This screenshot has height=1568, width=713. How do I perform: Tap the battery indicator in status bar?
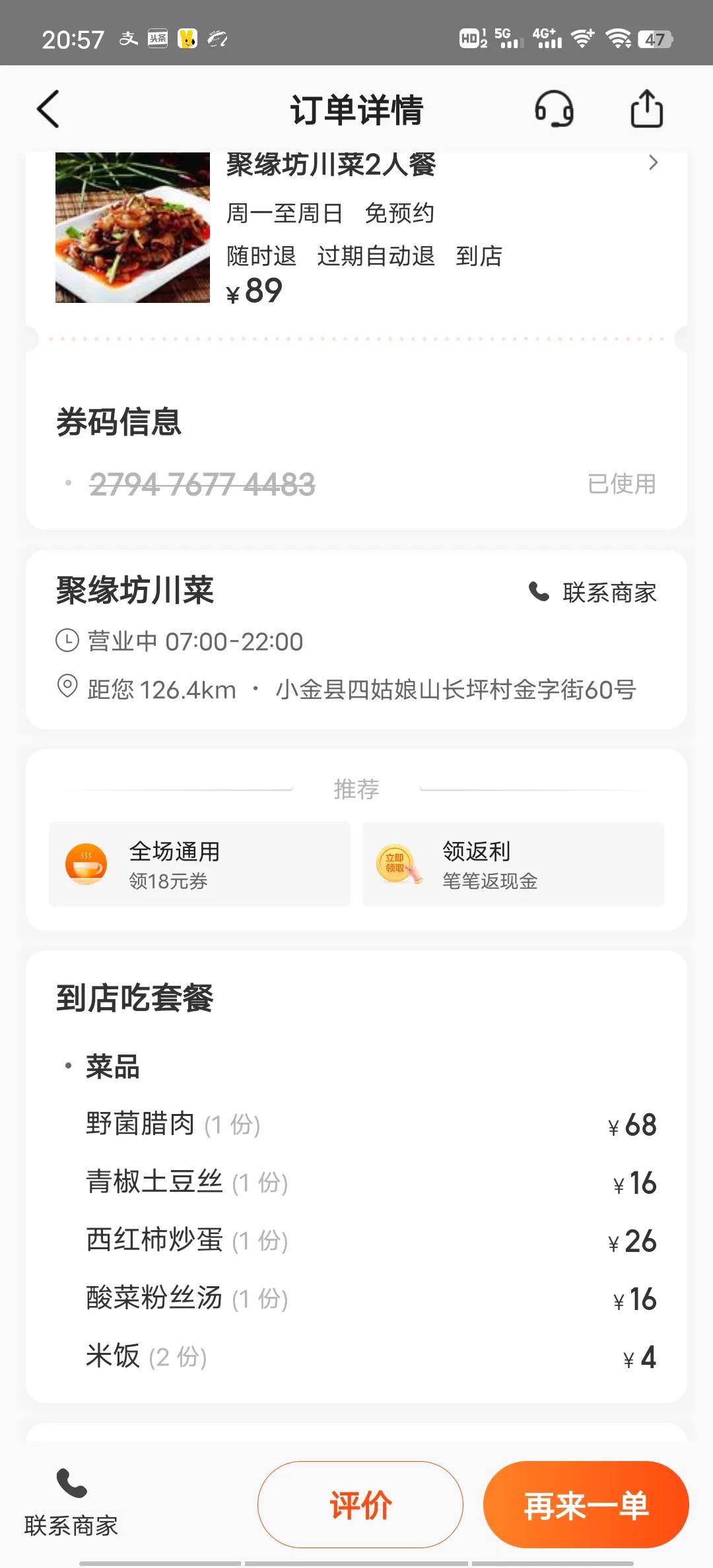(656, 40)
